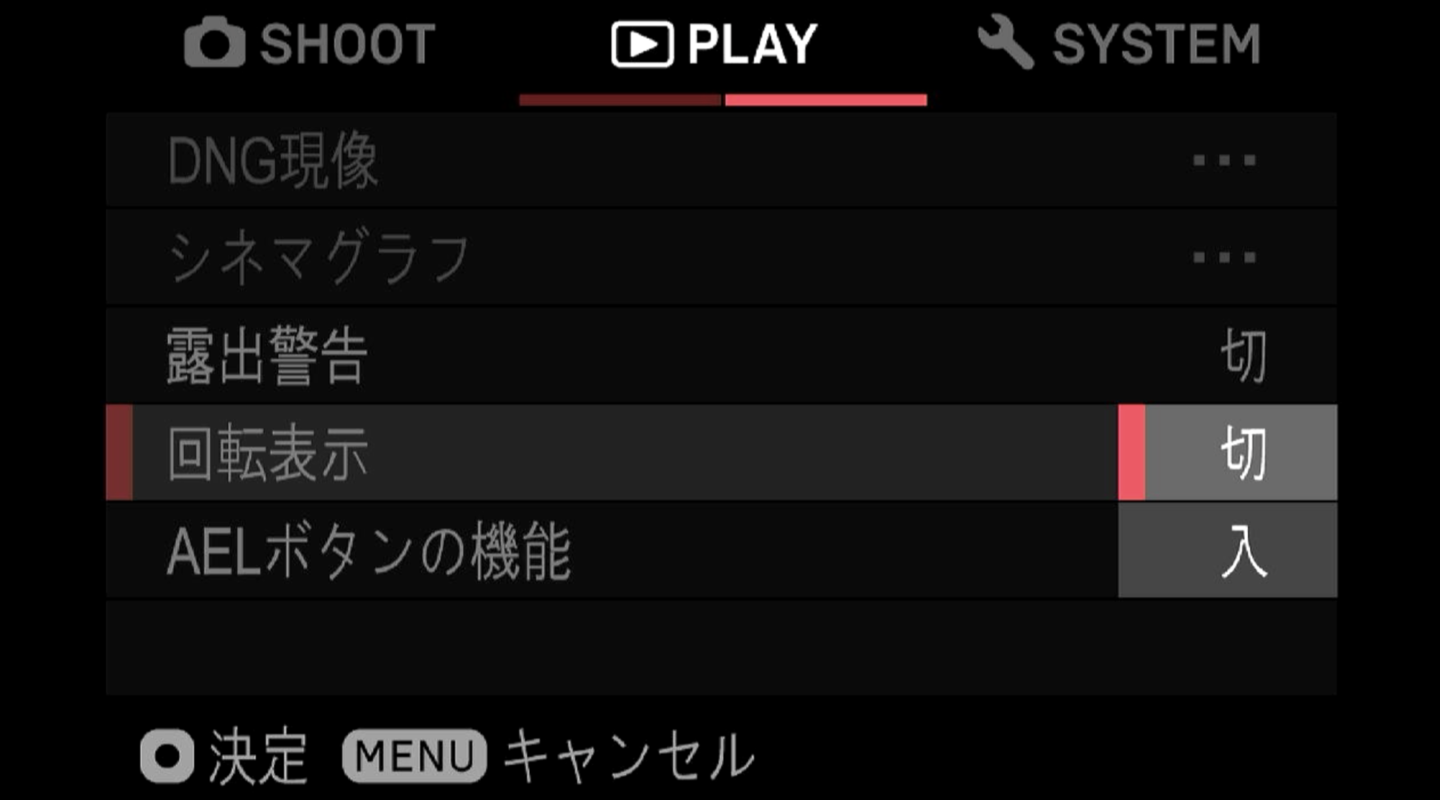Switch to the SHOOT tab
Screen dimensions: 1440x800
coord(310,45)
